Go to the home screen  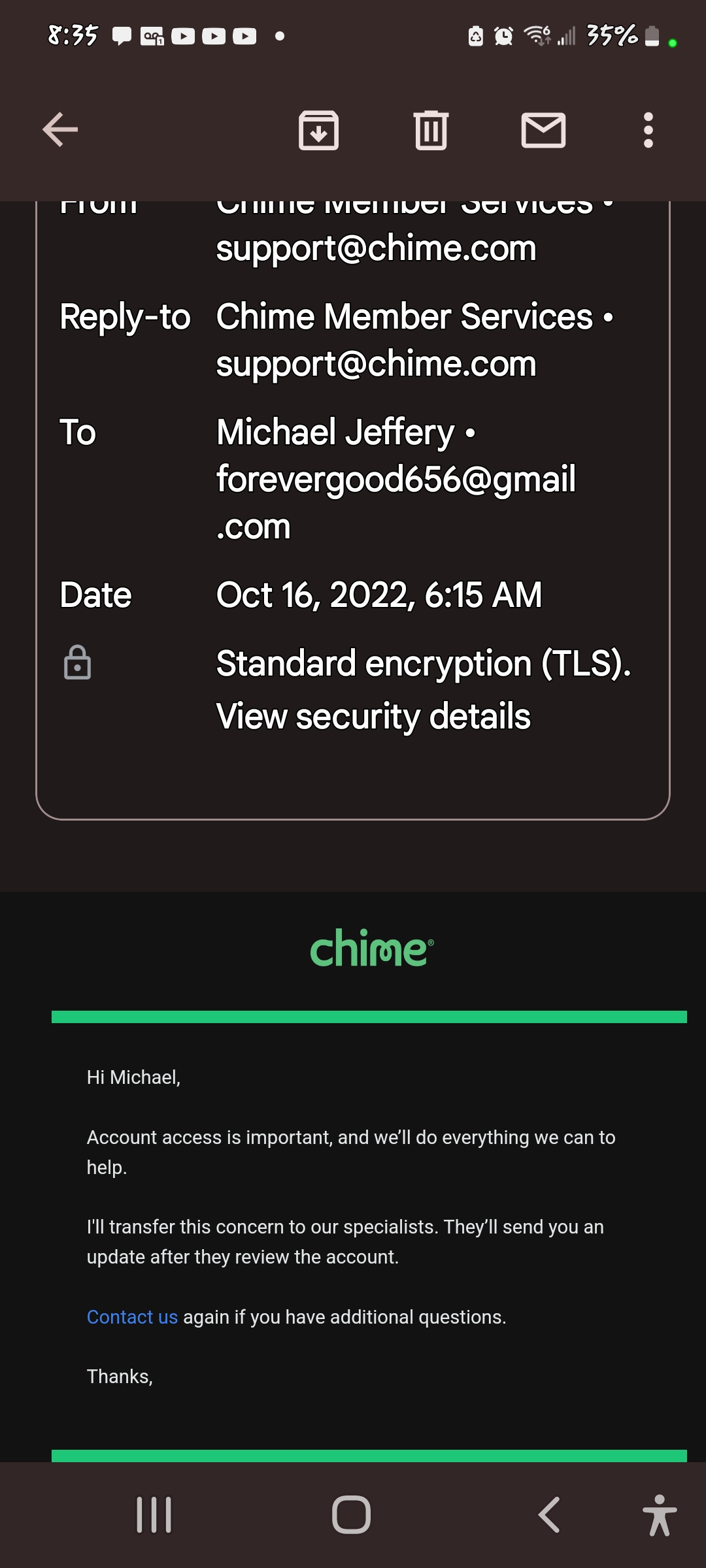pyautogui.click(x=352, y=1514)
